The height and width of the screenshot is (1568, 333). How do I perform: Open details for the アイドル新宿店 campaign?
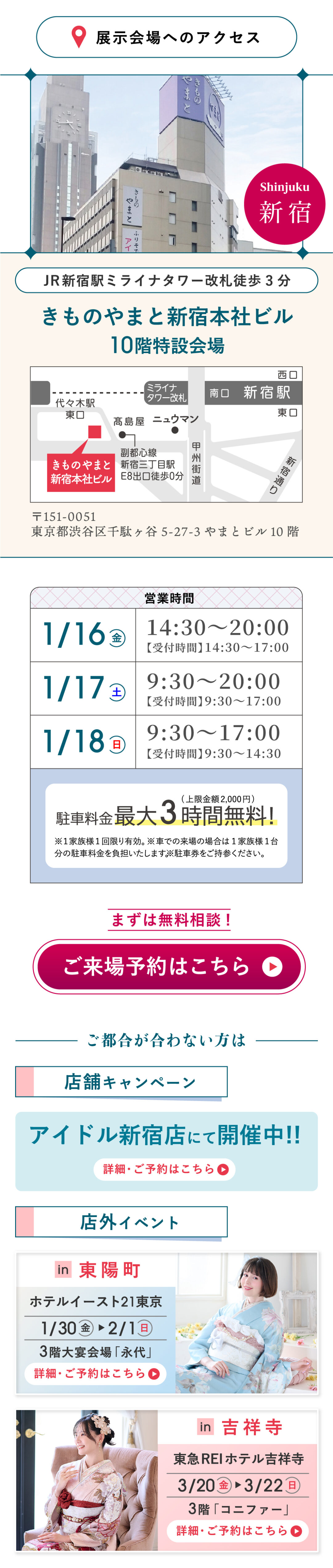pos(164,1169)
